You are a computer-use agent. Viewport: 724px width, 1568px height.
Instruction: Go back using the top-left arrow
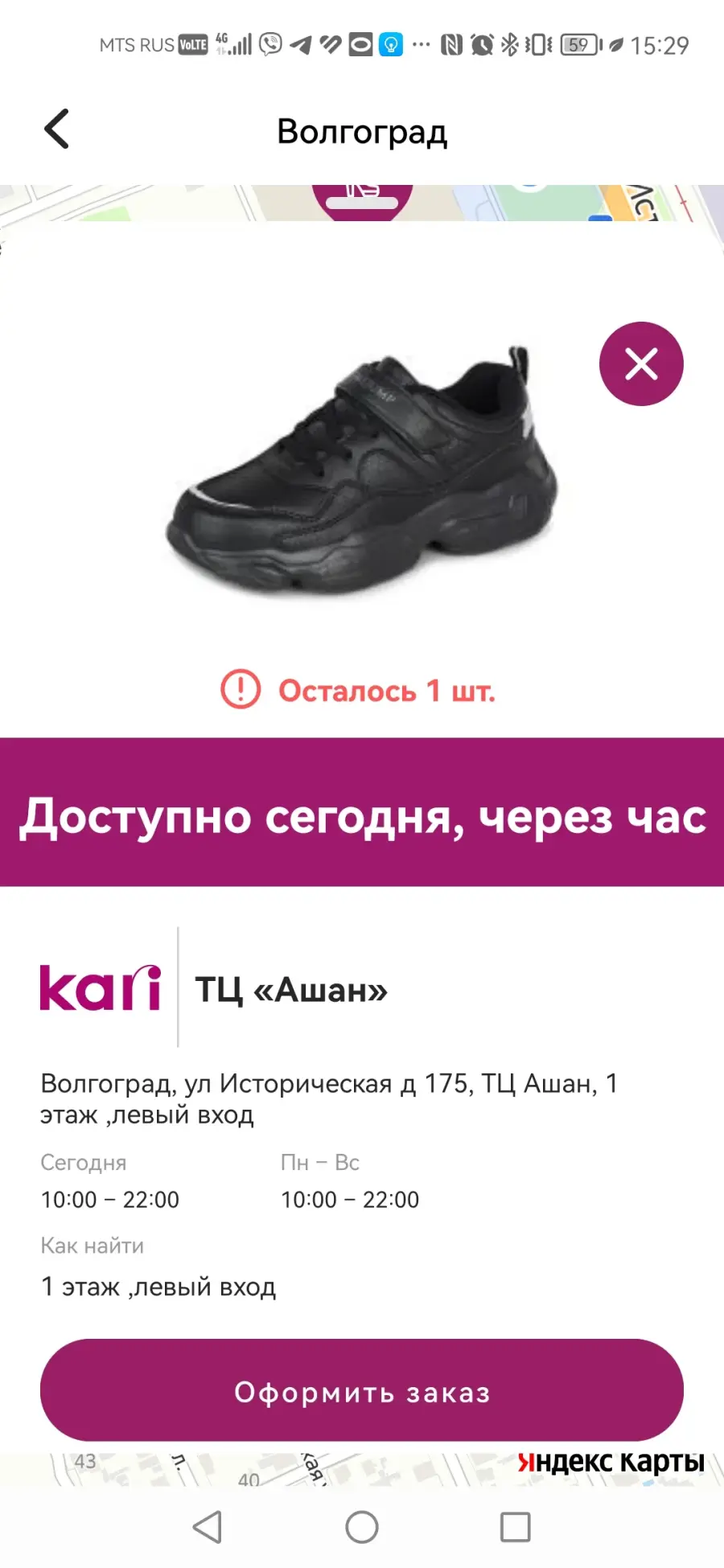pyautogui.click(x=56, y=129)
